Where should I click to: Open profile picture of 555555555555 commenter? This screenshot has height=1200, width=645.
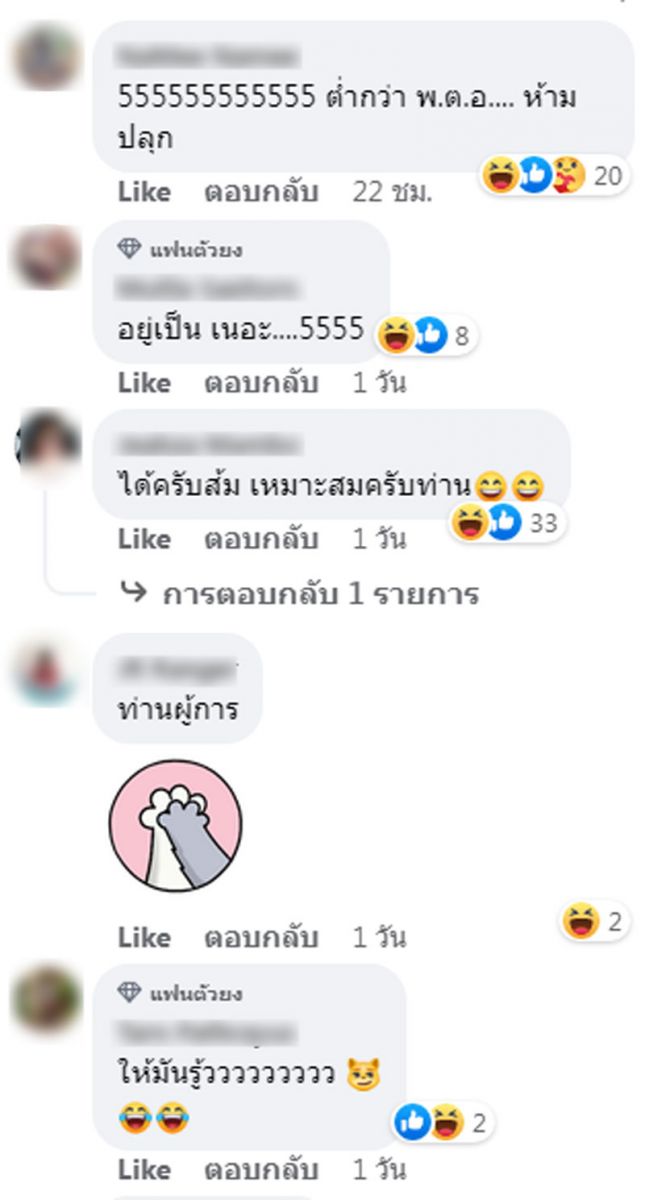coord(46,57)
